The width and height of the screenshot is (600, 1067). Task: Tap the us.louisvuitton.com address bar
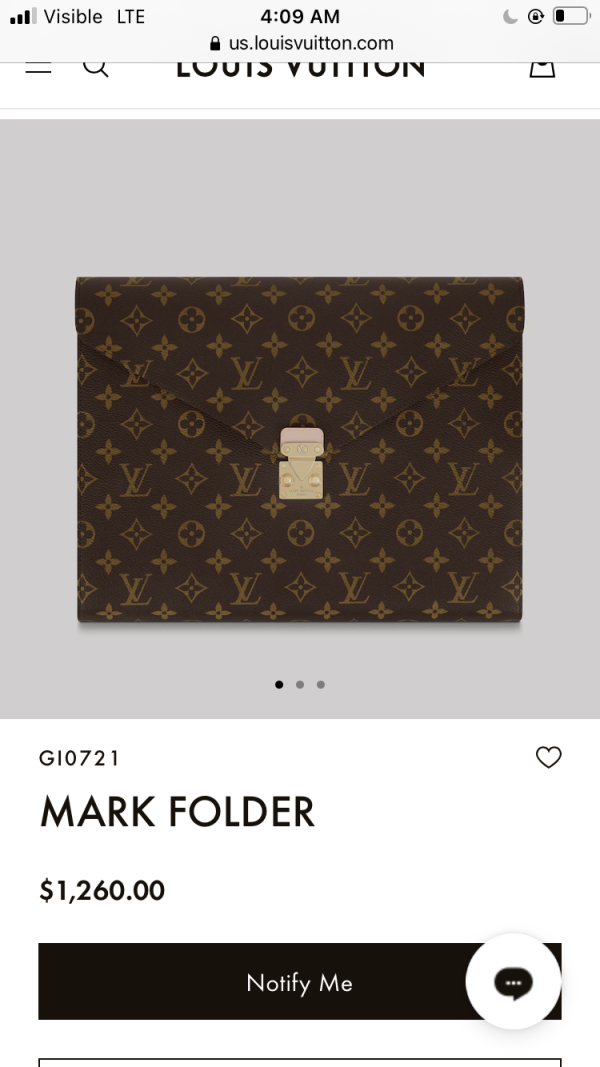click(300, 43)
